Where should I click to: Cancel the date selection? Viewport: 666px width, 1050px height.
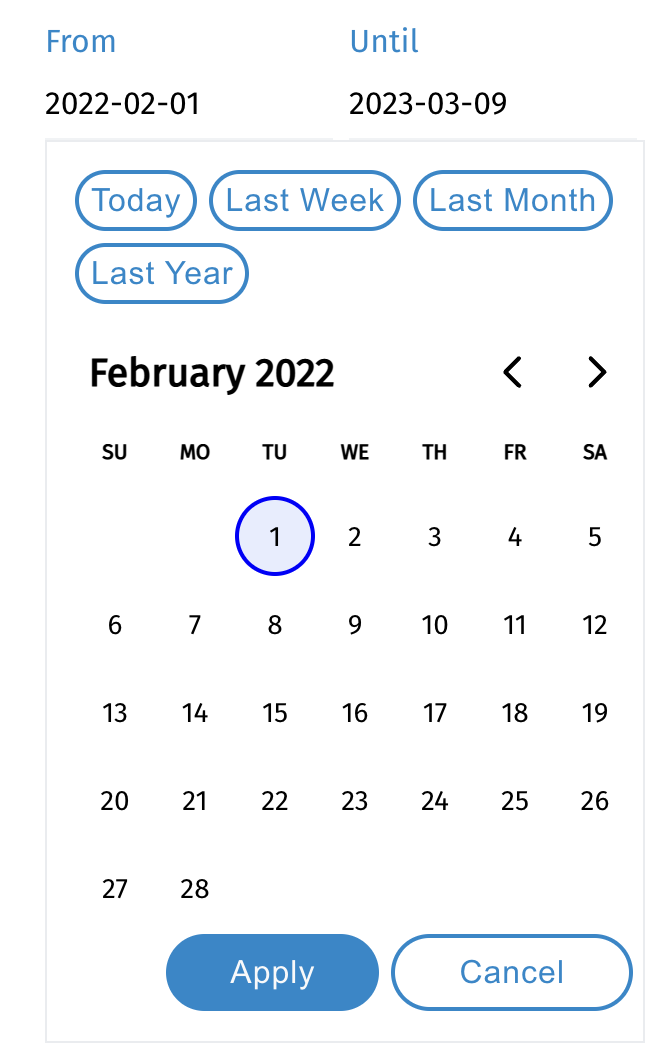(x=512, y=972)
